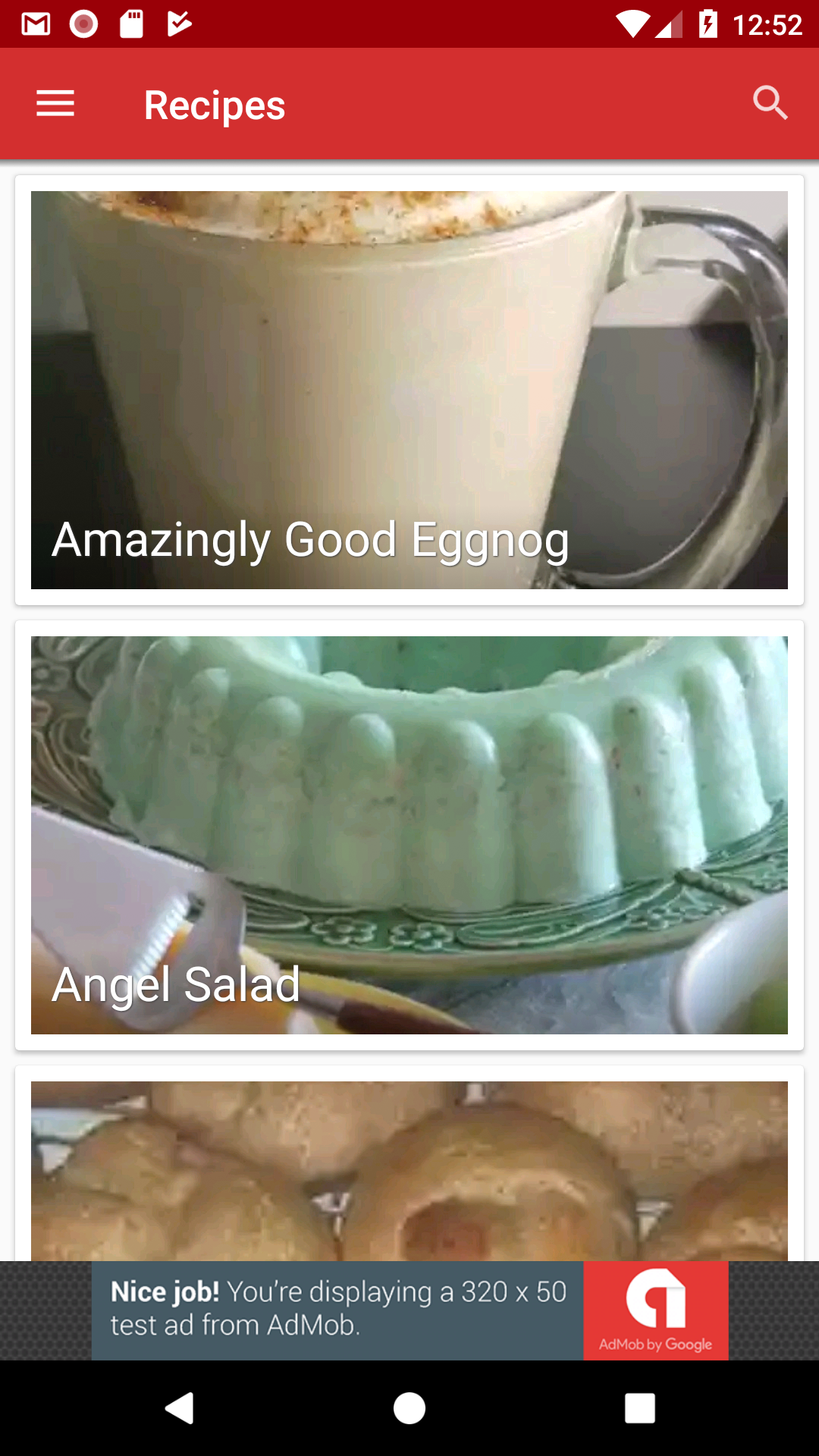
Task: Go back using the system back button
Action: point(180,1408)
